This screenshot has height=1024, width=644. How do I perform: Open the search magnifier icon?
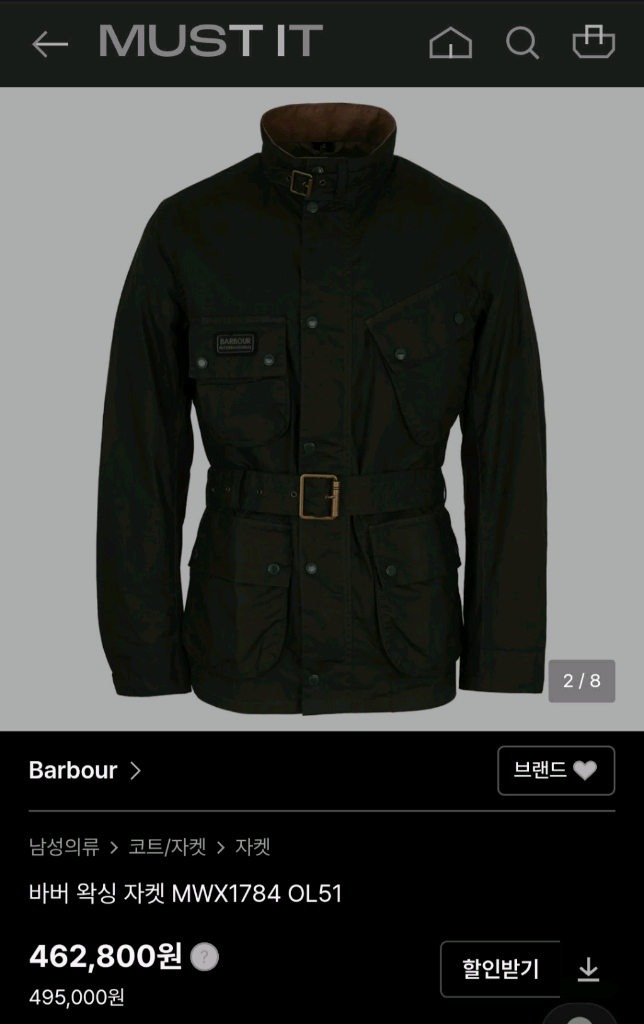click(522, 43)
